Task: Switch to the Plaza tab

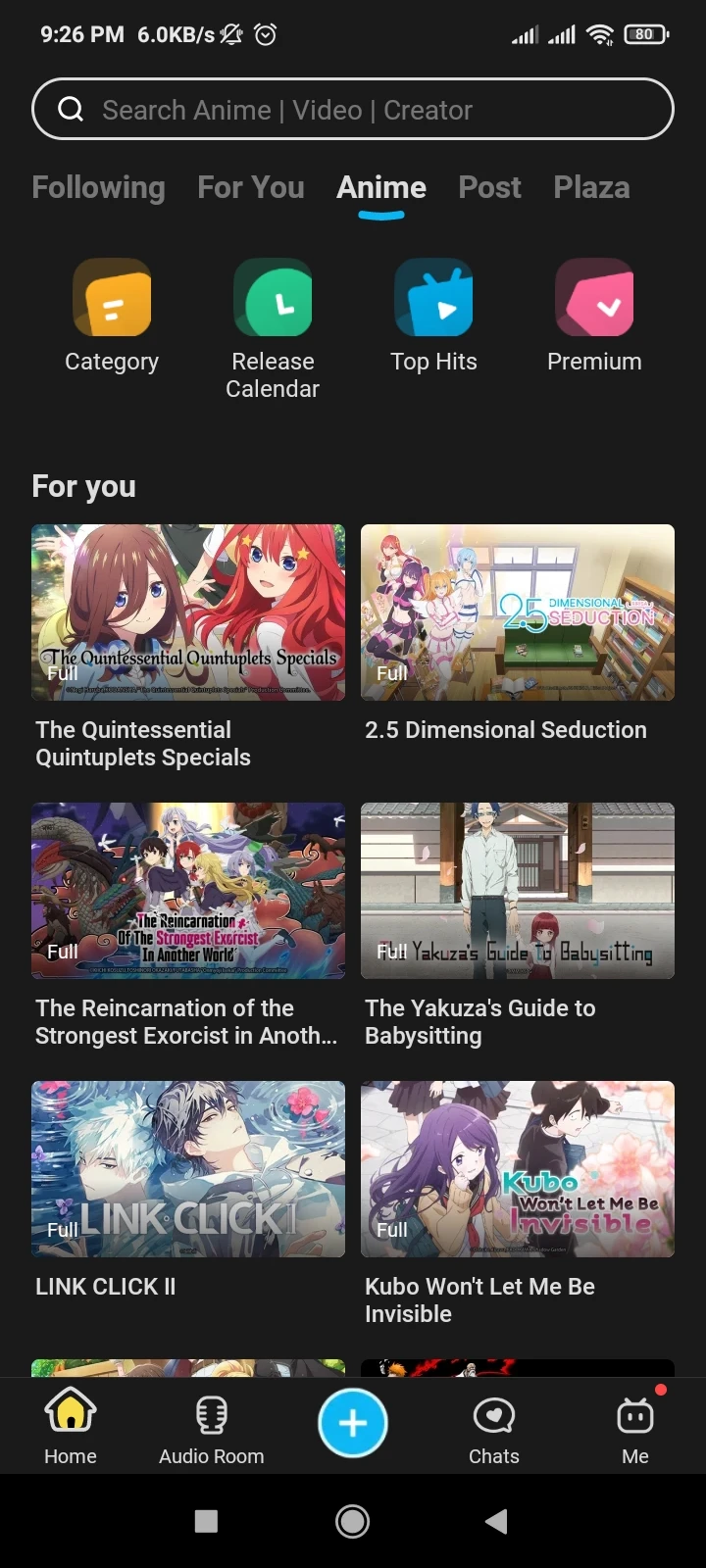Action: click(x=591, y=187)
